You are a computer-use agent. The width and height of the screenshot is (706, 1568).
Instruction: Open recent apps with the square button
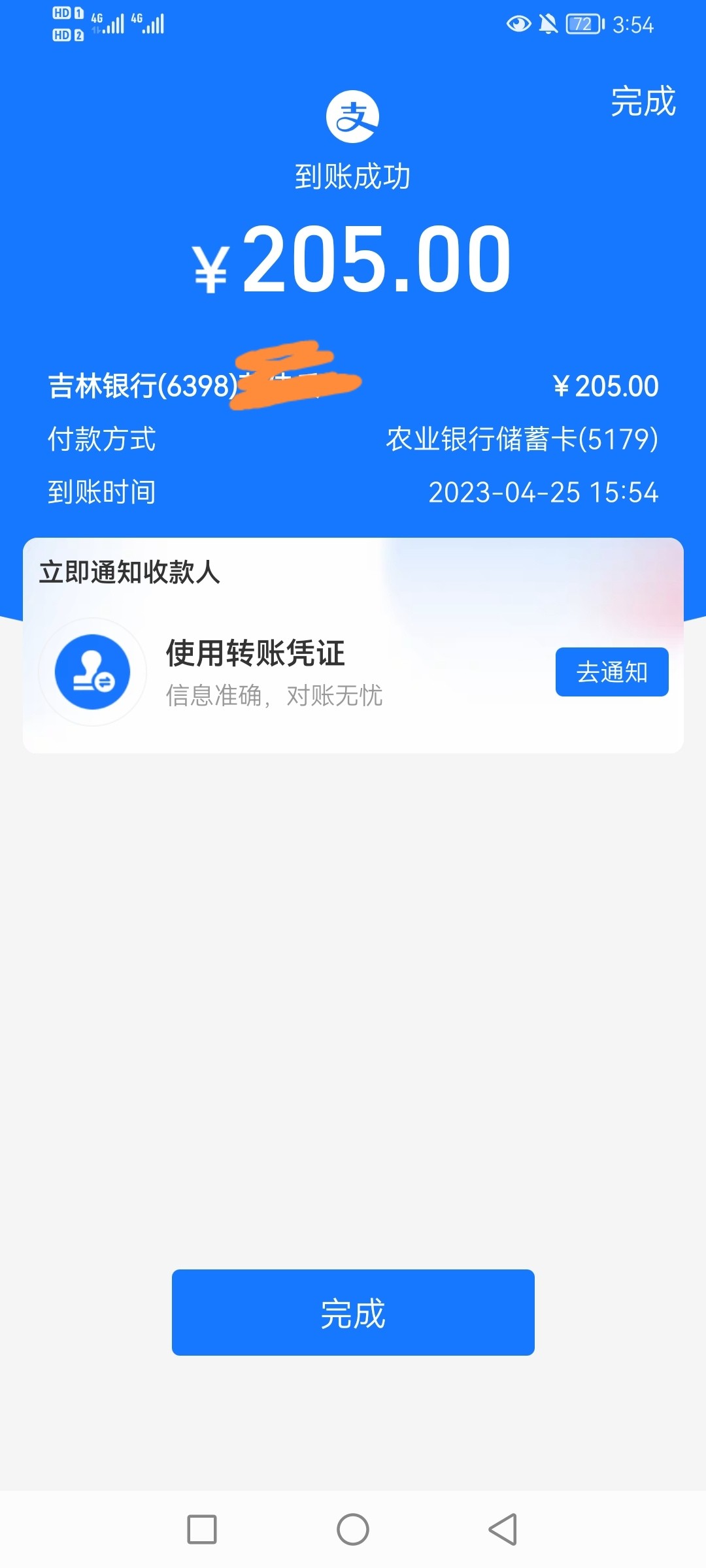tap(202, 1529)
